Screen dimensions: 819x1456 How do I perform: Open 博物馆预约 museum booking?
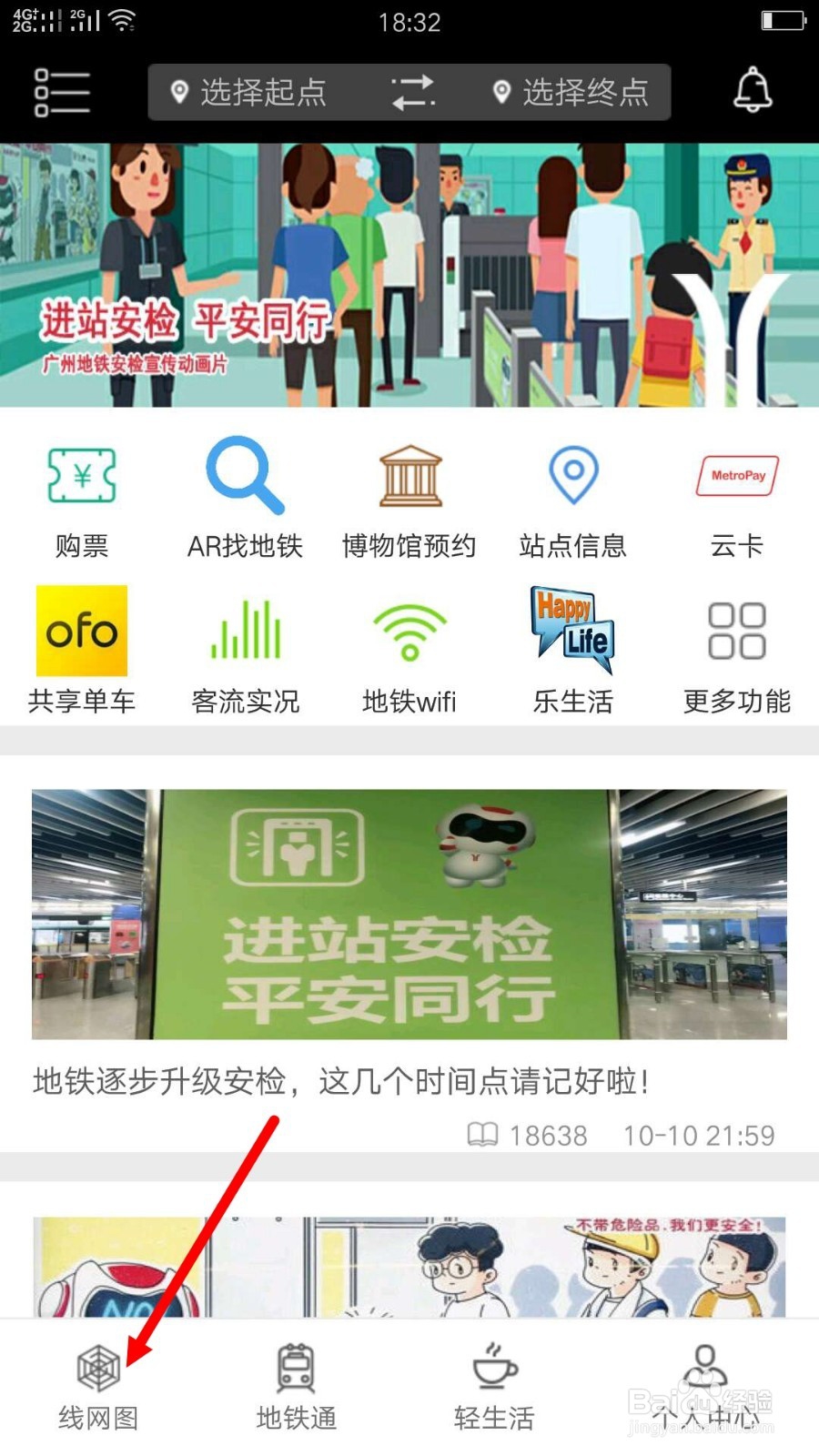coord(409,496)
